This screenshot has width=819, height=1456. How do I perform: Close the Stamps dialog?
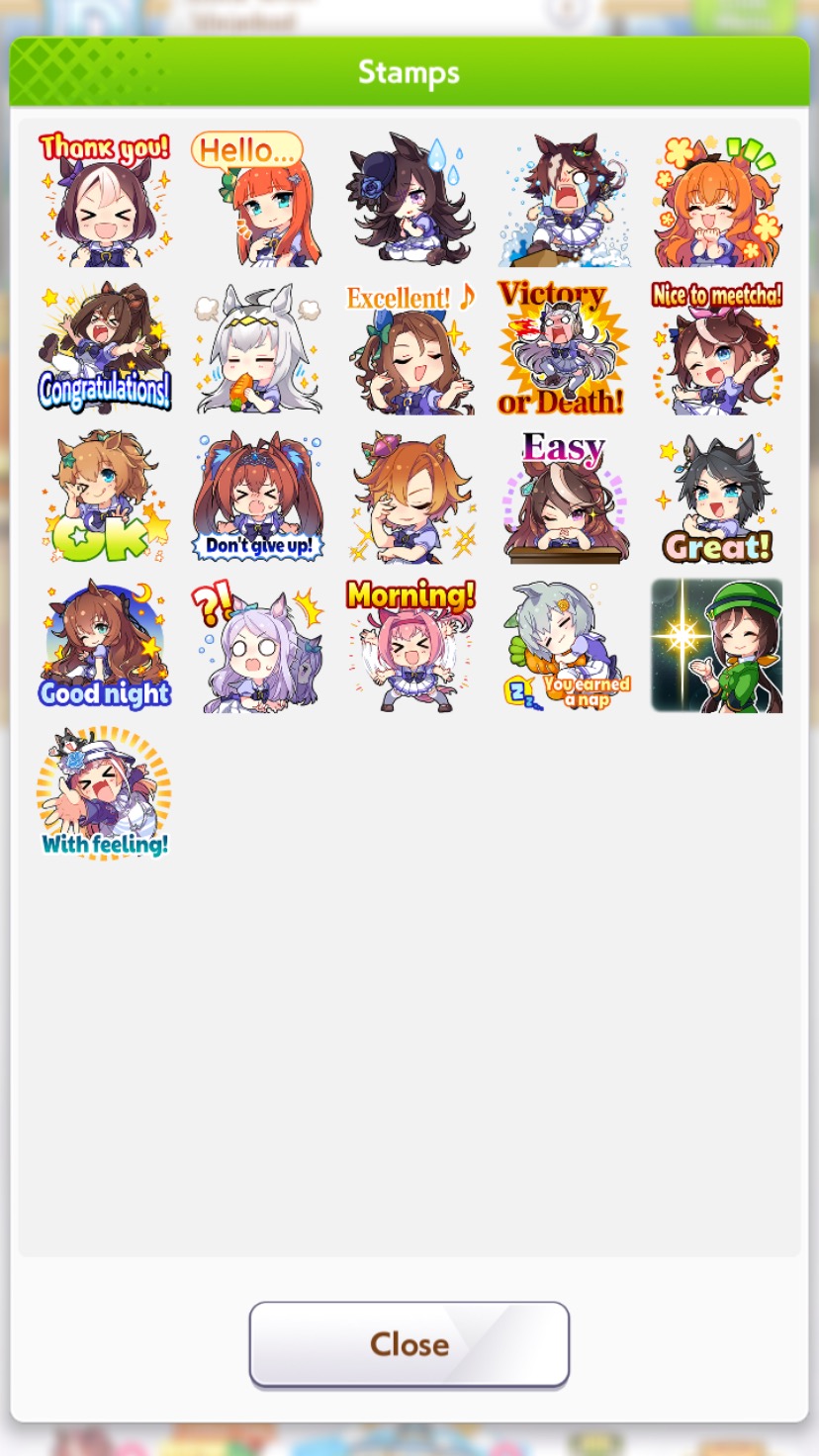[x=409, y=1343]
